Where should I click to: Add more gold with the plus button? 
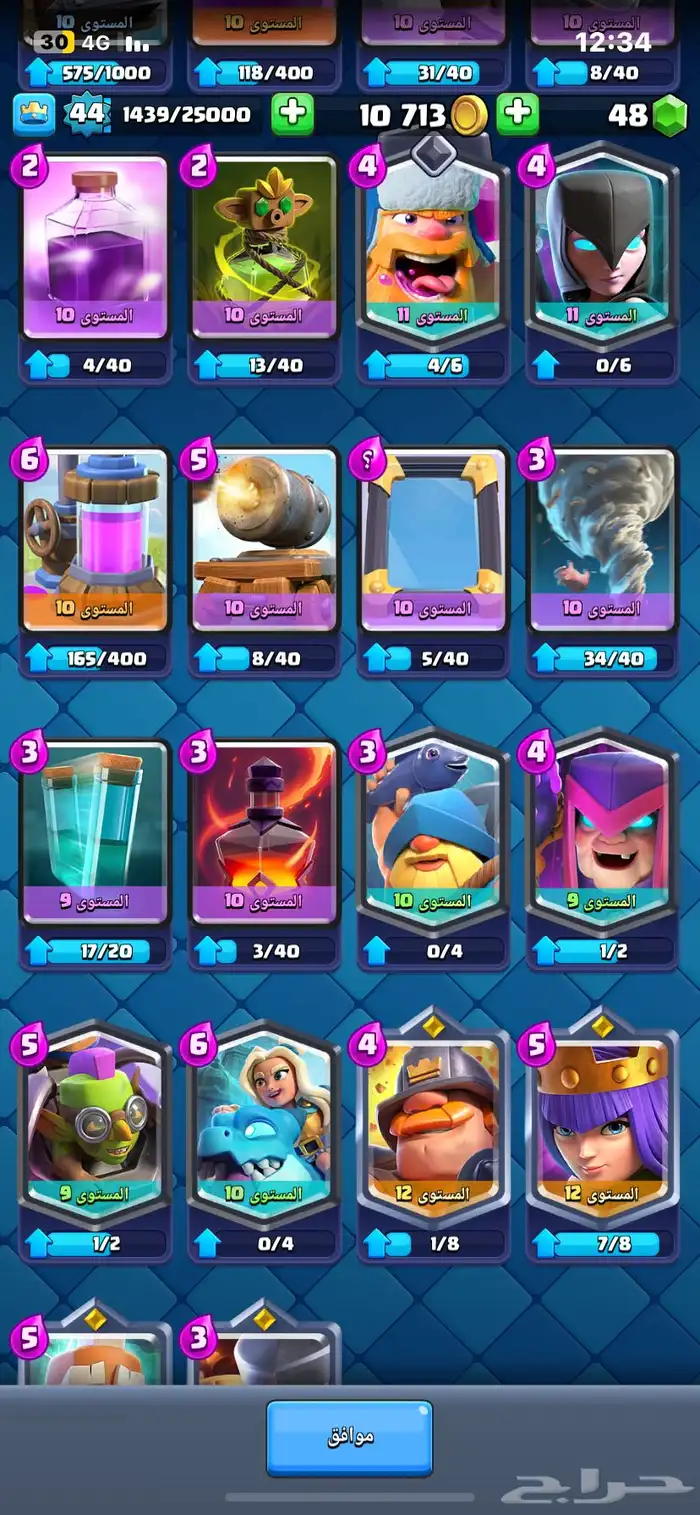pos(292,113)
